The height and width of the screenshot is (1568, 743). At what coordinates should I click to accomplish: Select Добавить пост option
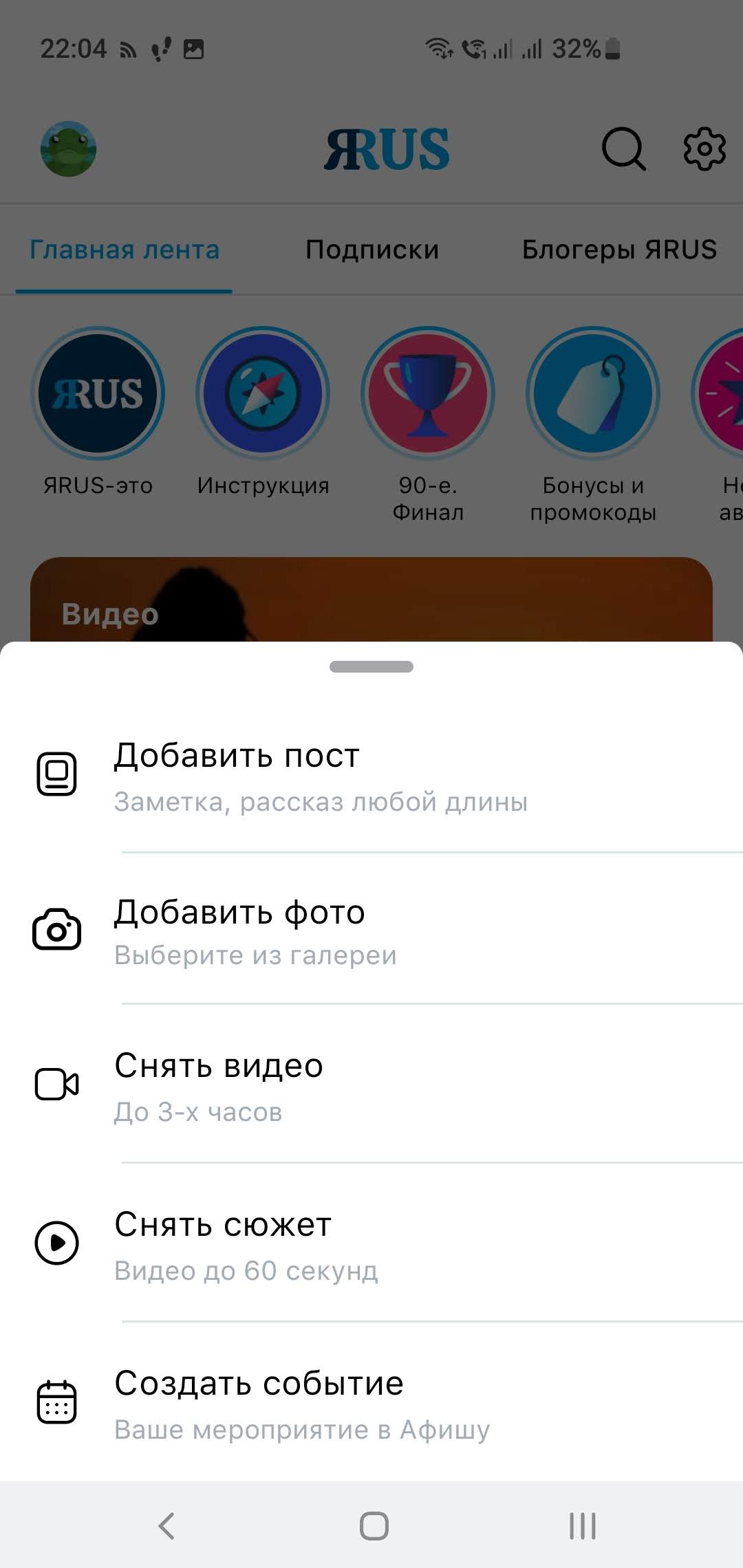tap(371, 776)
